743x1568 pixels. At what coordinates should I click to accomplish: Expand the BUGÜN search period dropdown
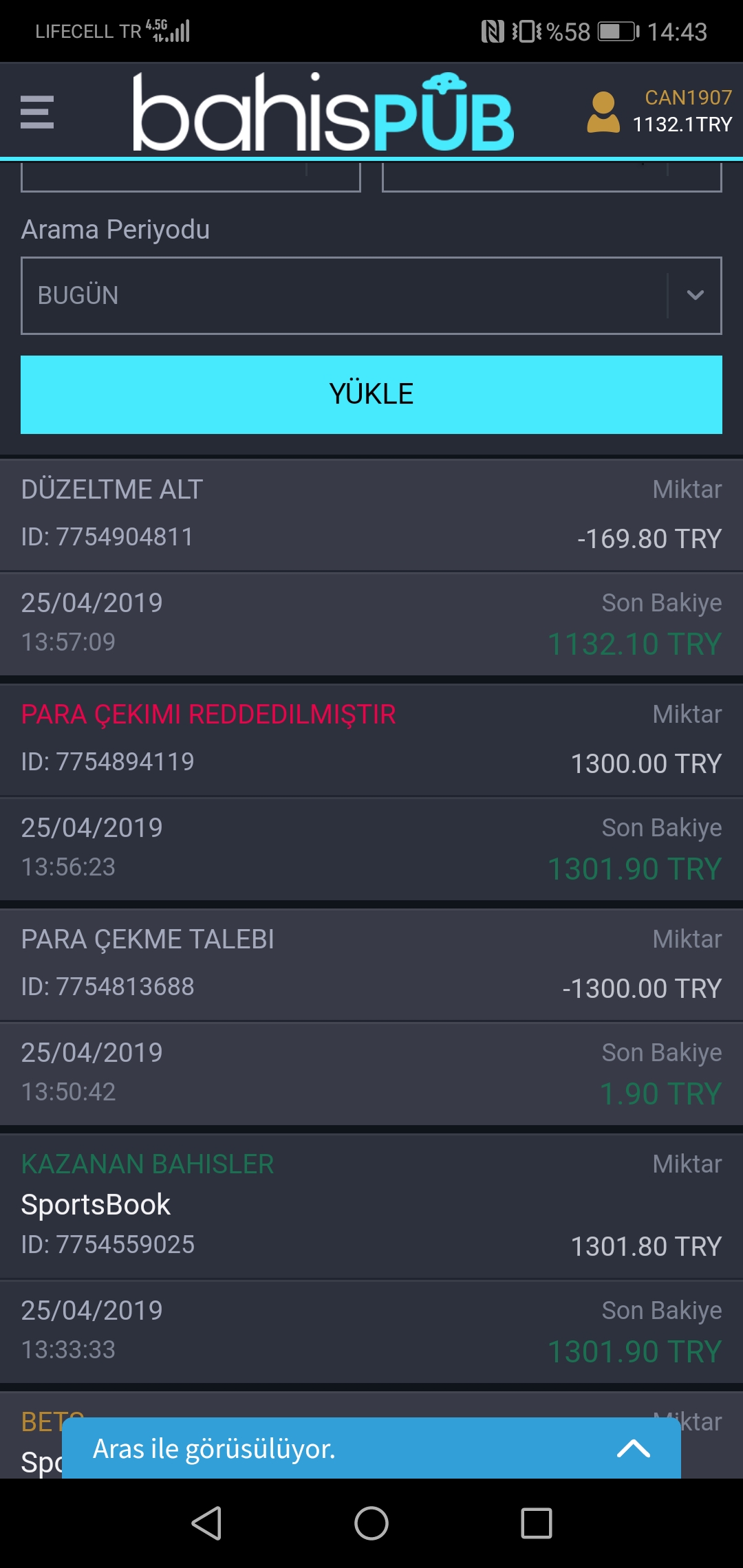pos(371,296)
